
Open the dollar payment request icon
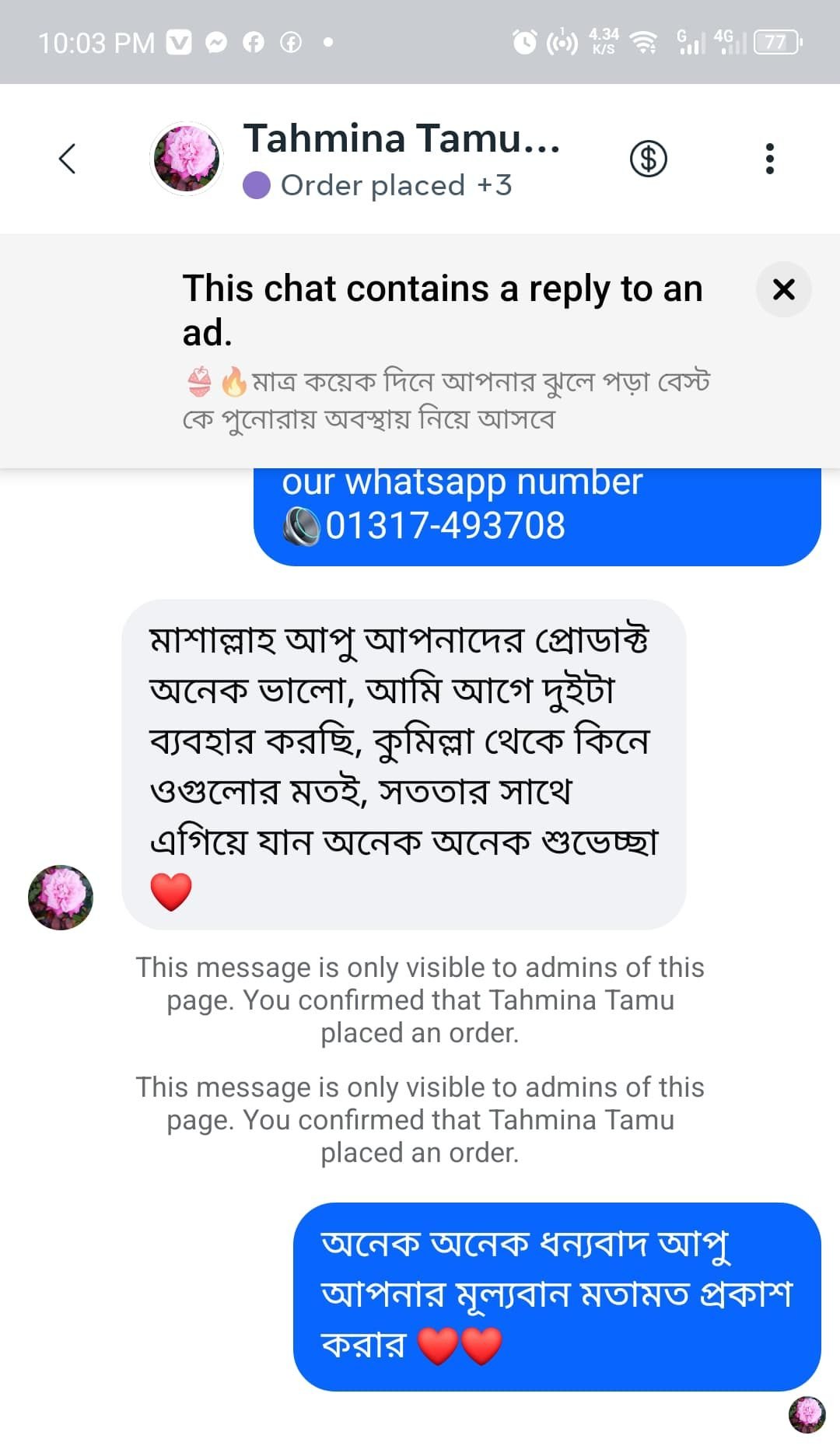648,159
